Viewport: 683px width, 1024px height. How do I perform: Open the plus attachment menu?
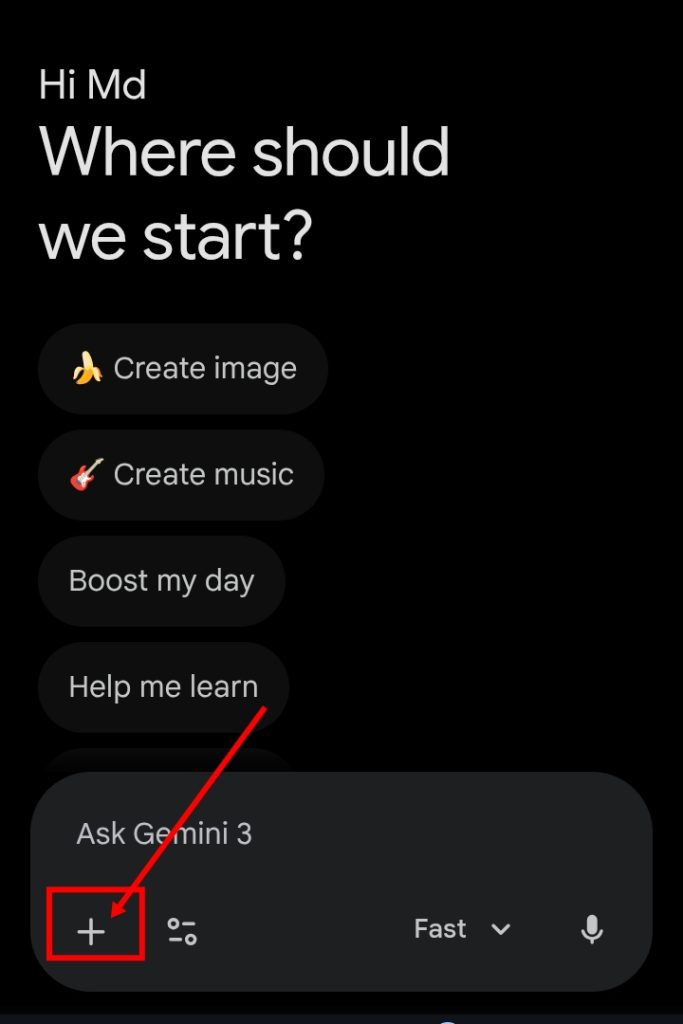[92, 931]
